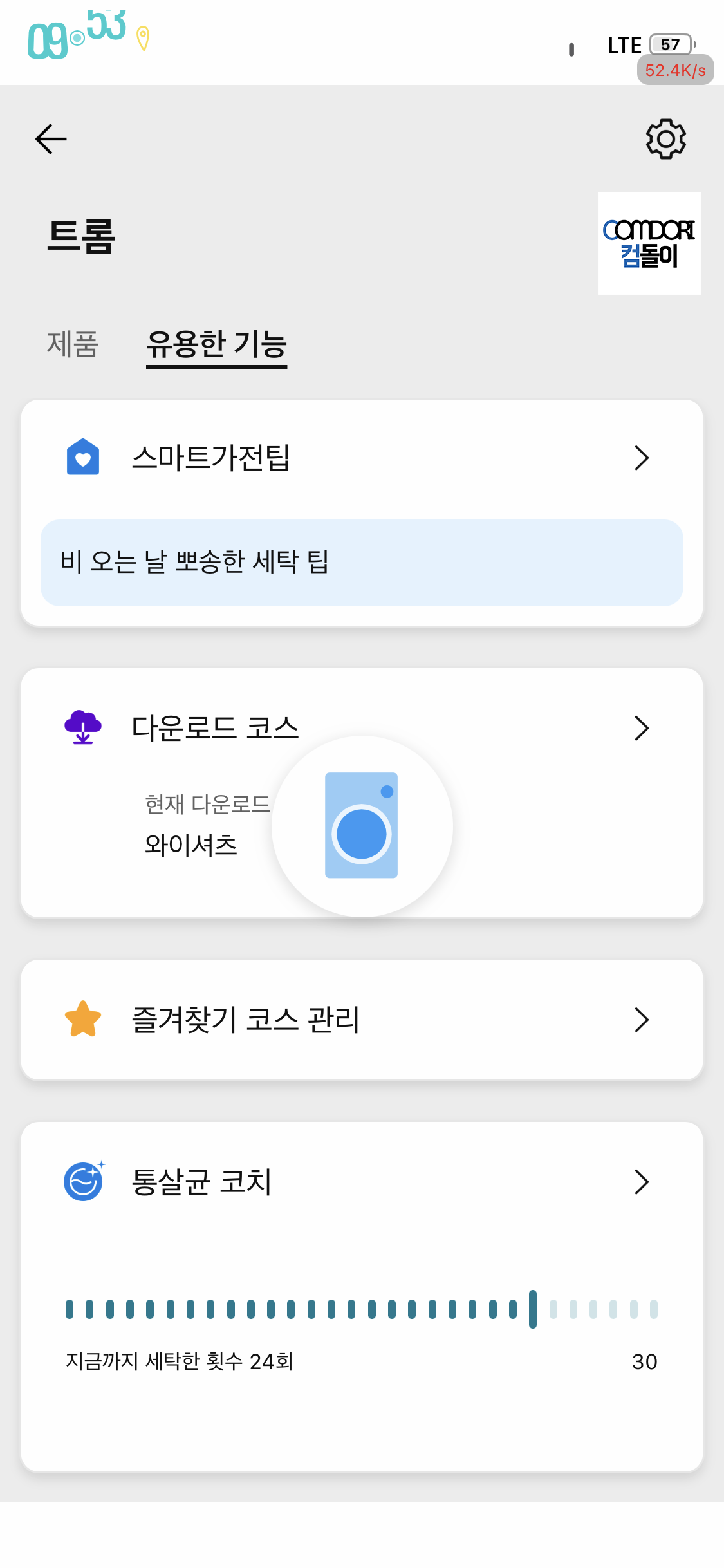Expand the 통살균 코치 details chevron

pos(642,1182)
